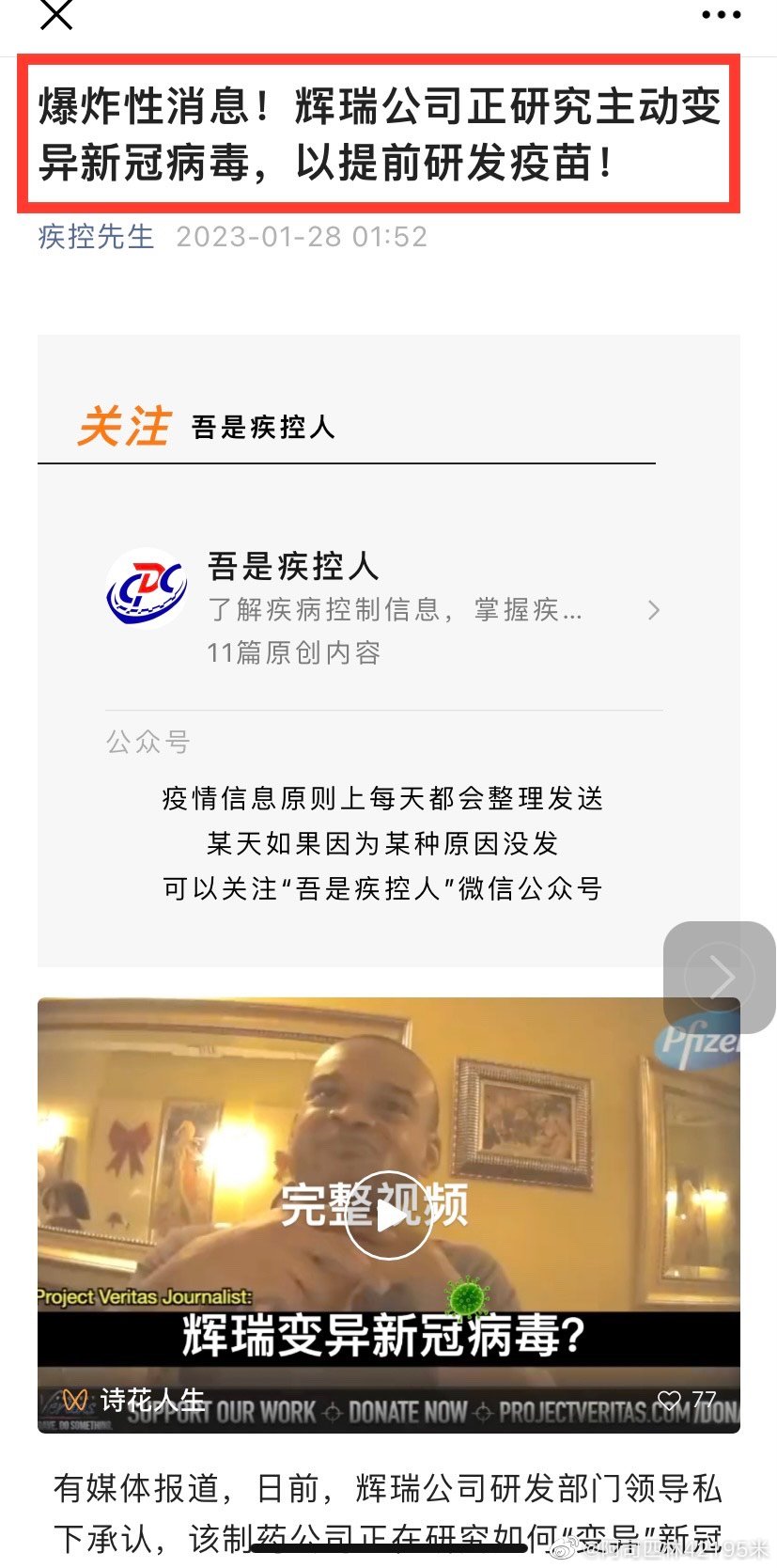Image resolution: width=777 pixels, height=1568 pixels.
Task: Open the three-dot overflow menu
Action: coord(721,15)
